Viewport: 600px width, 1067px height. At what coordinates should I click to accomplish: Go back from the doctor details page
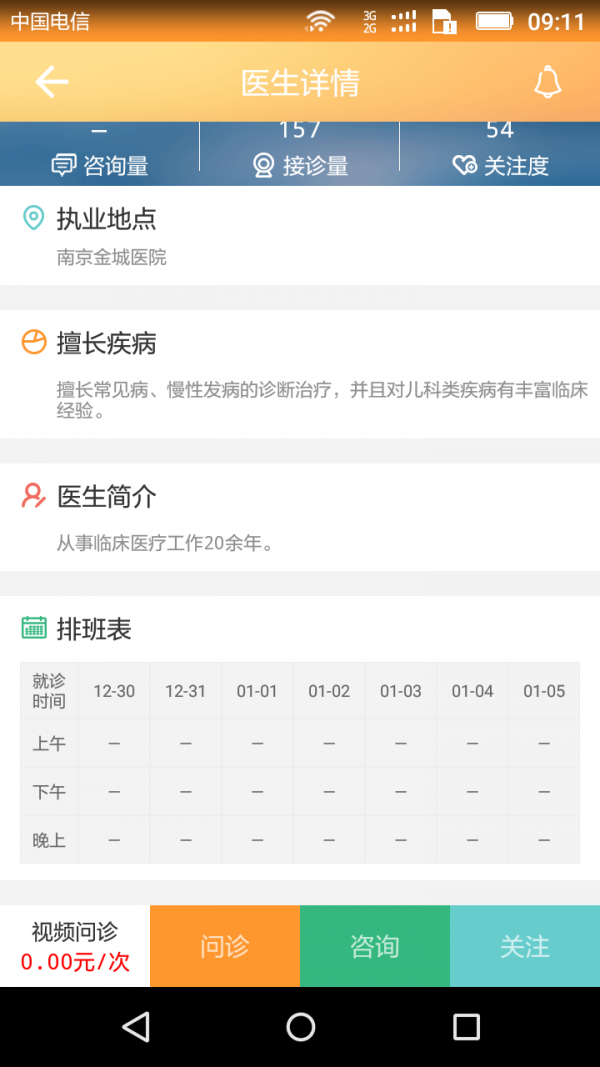tap(52, 82)
